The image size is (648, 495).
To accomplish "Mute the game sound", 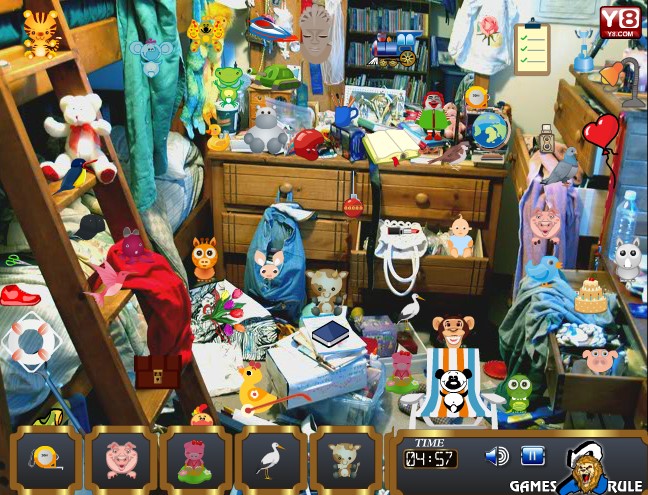I will [x=497, y=457].
